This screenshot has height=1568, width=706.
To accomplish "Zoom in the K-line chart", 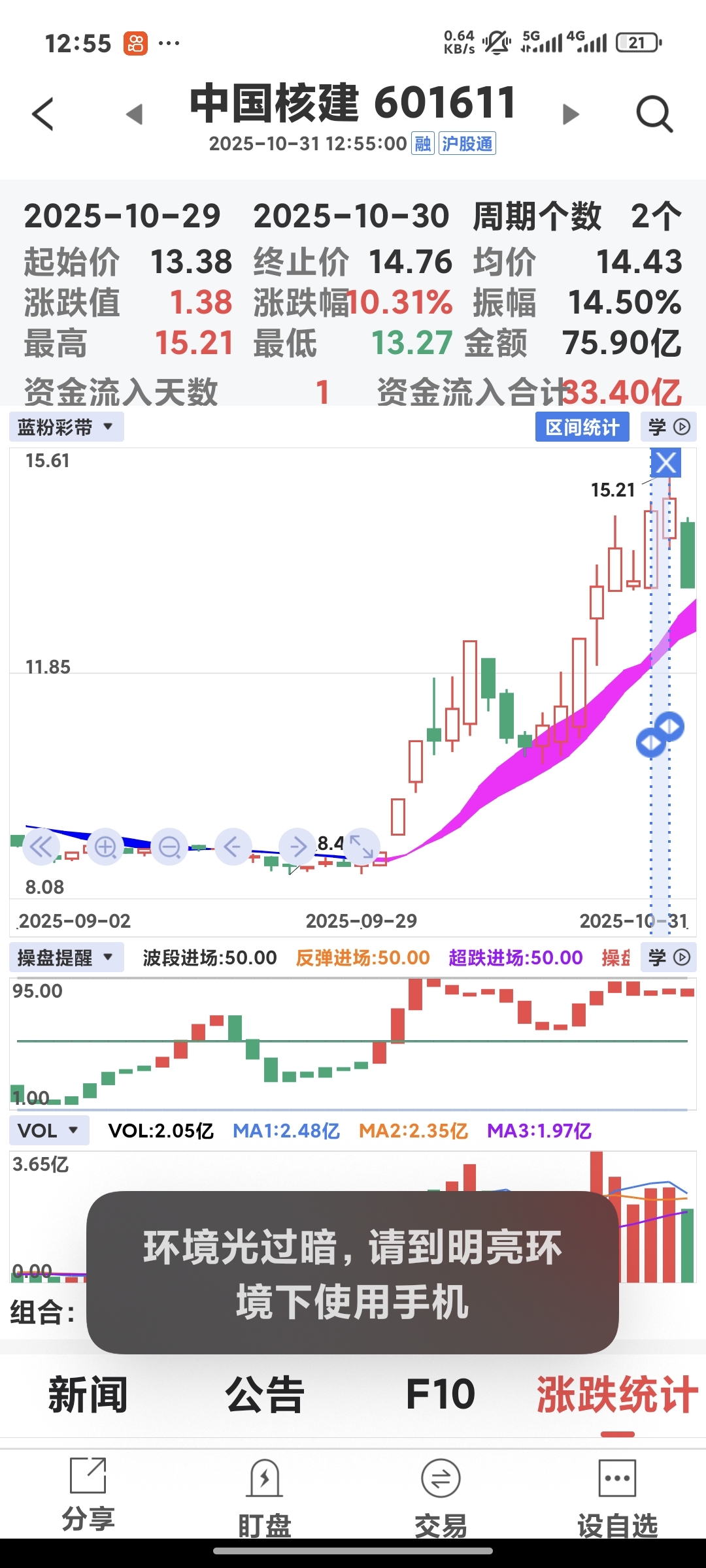I will 105,847.
